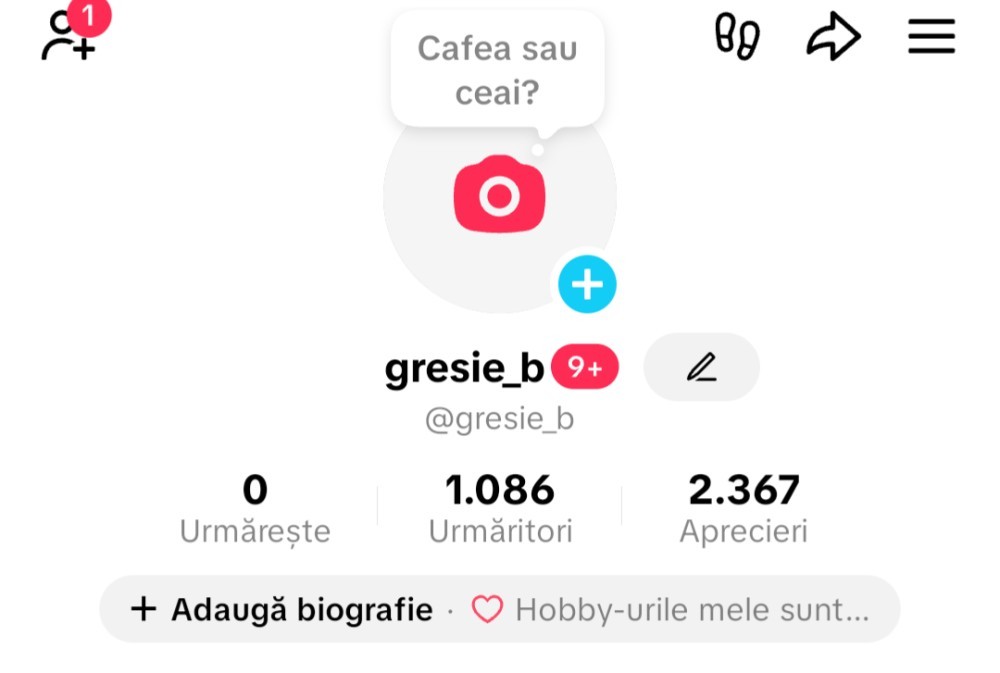
Task: Tap the camera to add profile photo
Action: [x=499, y=195]
